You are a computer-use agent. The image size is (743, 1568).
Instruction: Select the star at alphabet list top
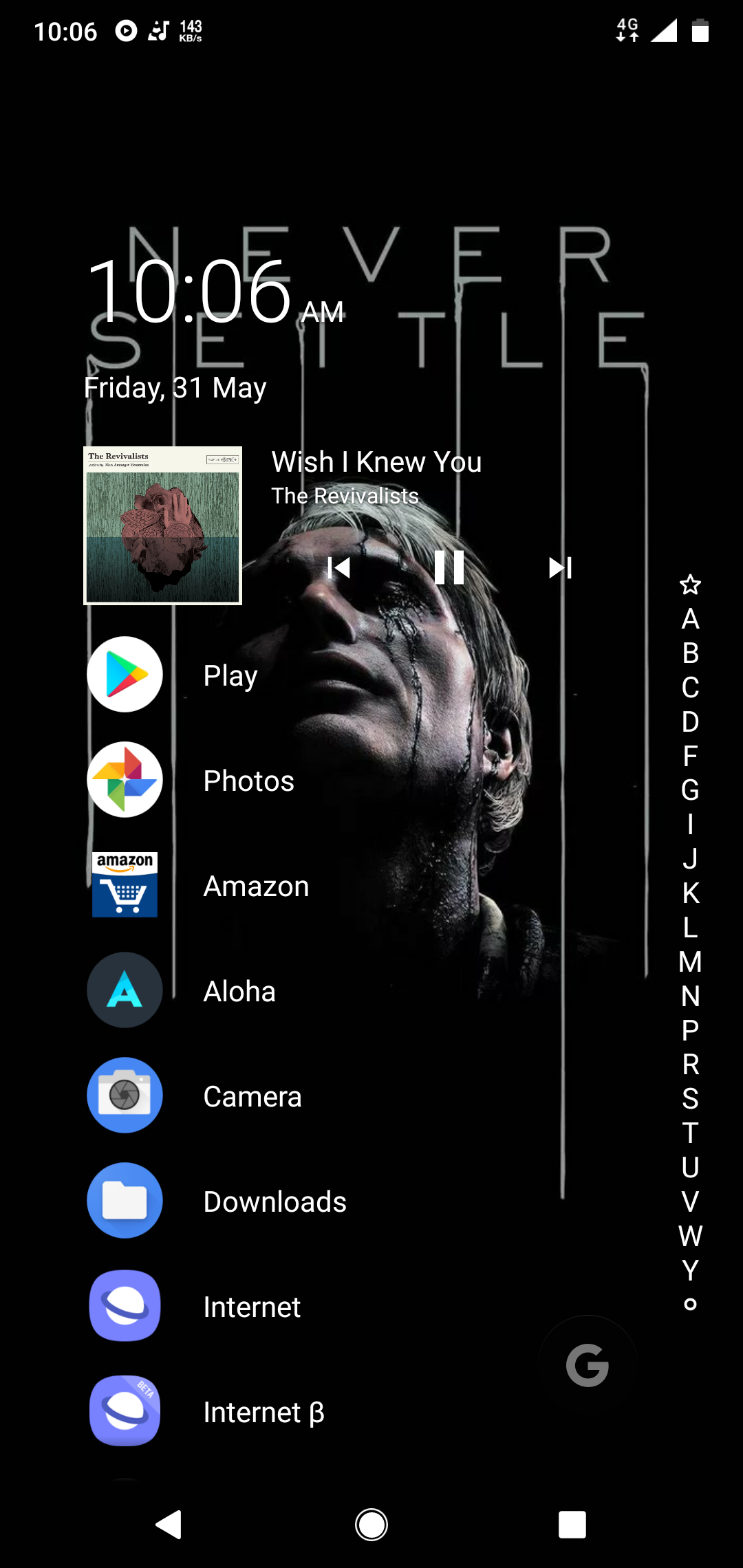[x=690, y=585]
